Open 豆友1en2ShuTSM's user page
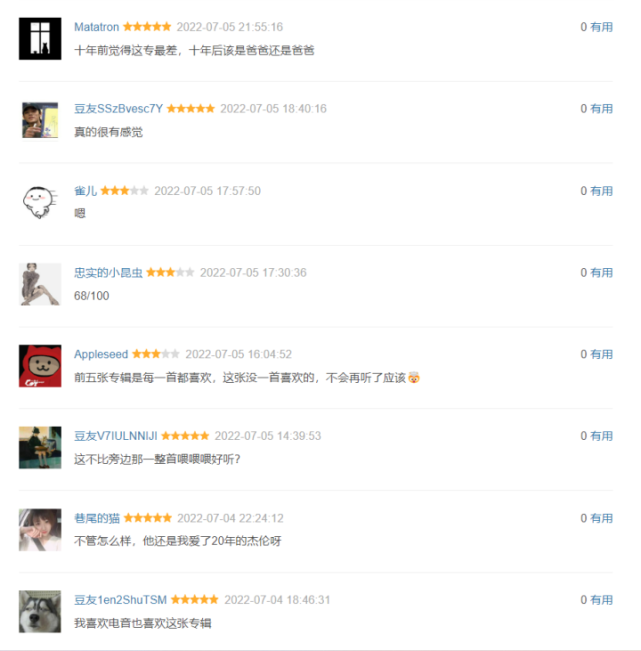Viewport: 641px width, 651px height. pyautogui.click(x=120, y=601)
